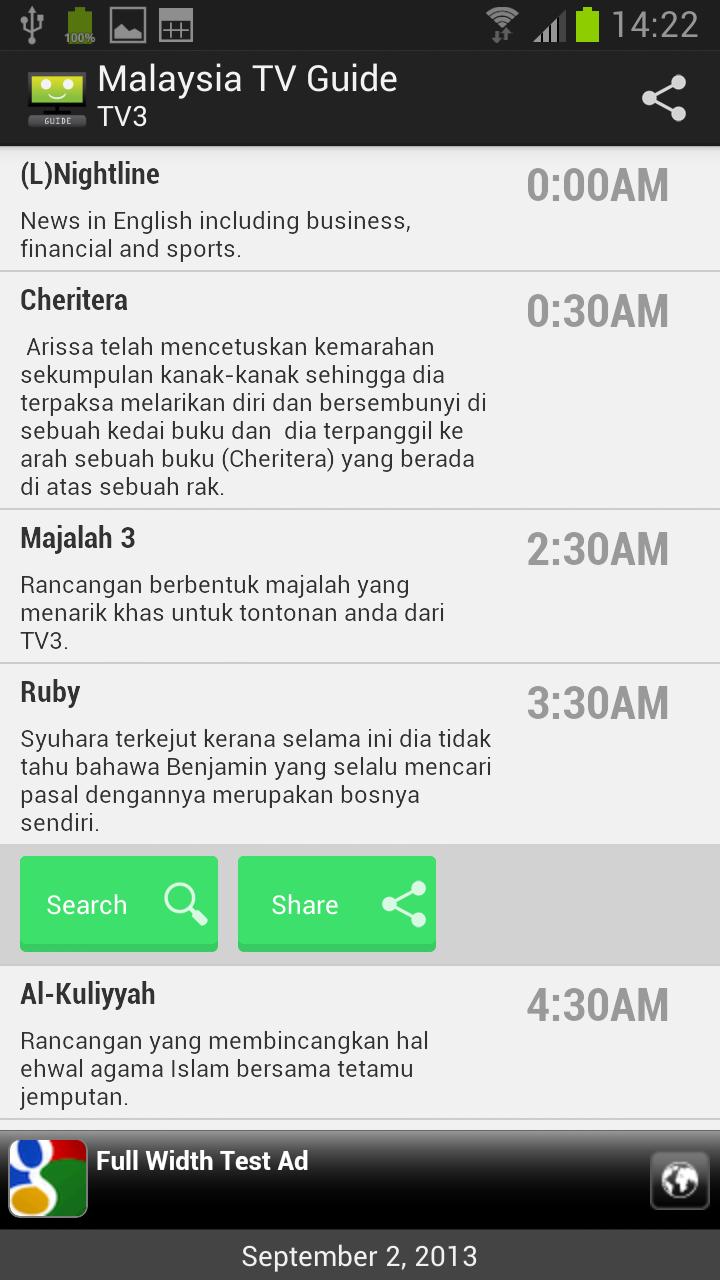This screenshot has height=1280, width=720.
Task: Tap the TV3 channel label in the header
Action: [125, 120]
